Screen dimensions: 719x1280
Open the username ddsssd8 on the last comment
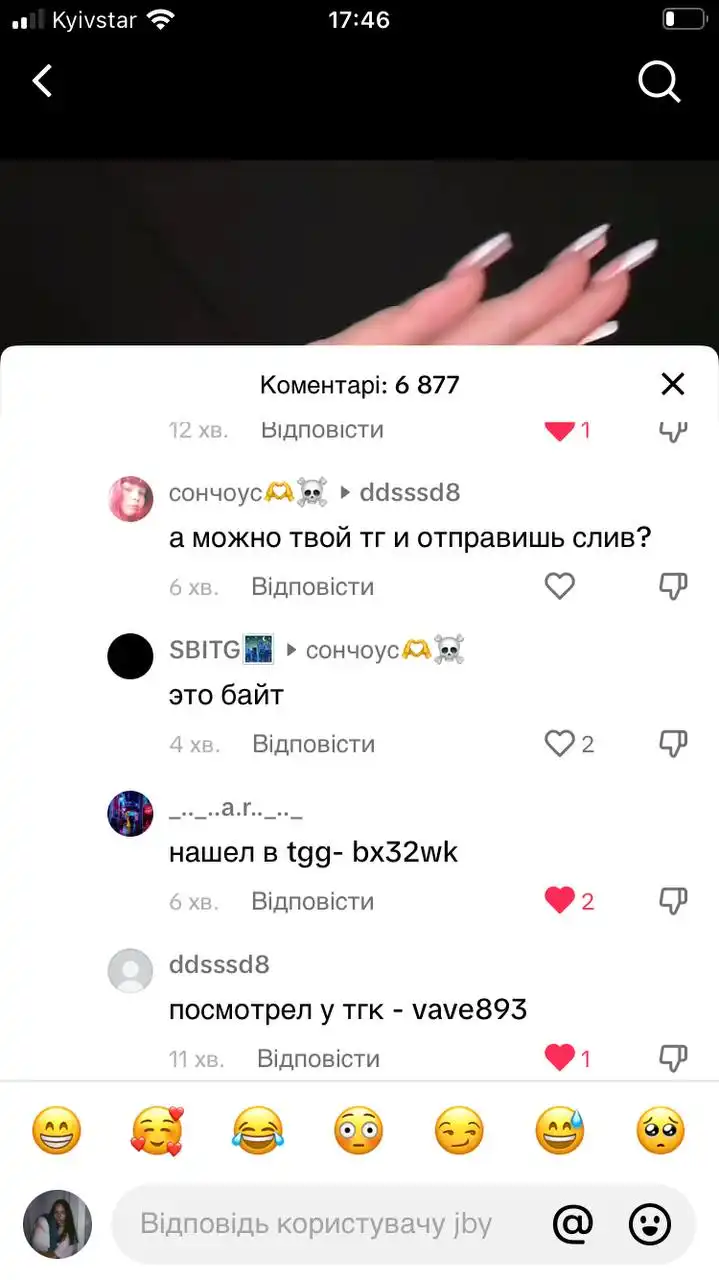[x=219, y=965]
